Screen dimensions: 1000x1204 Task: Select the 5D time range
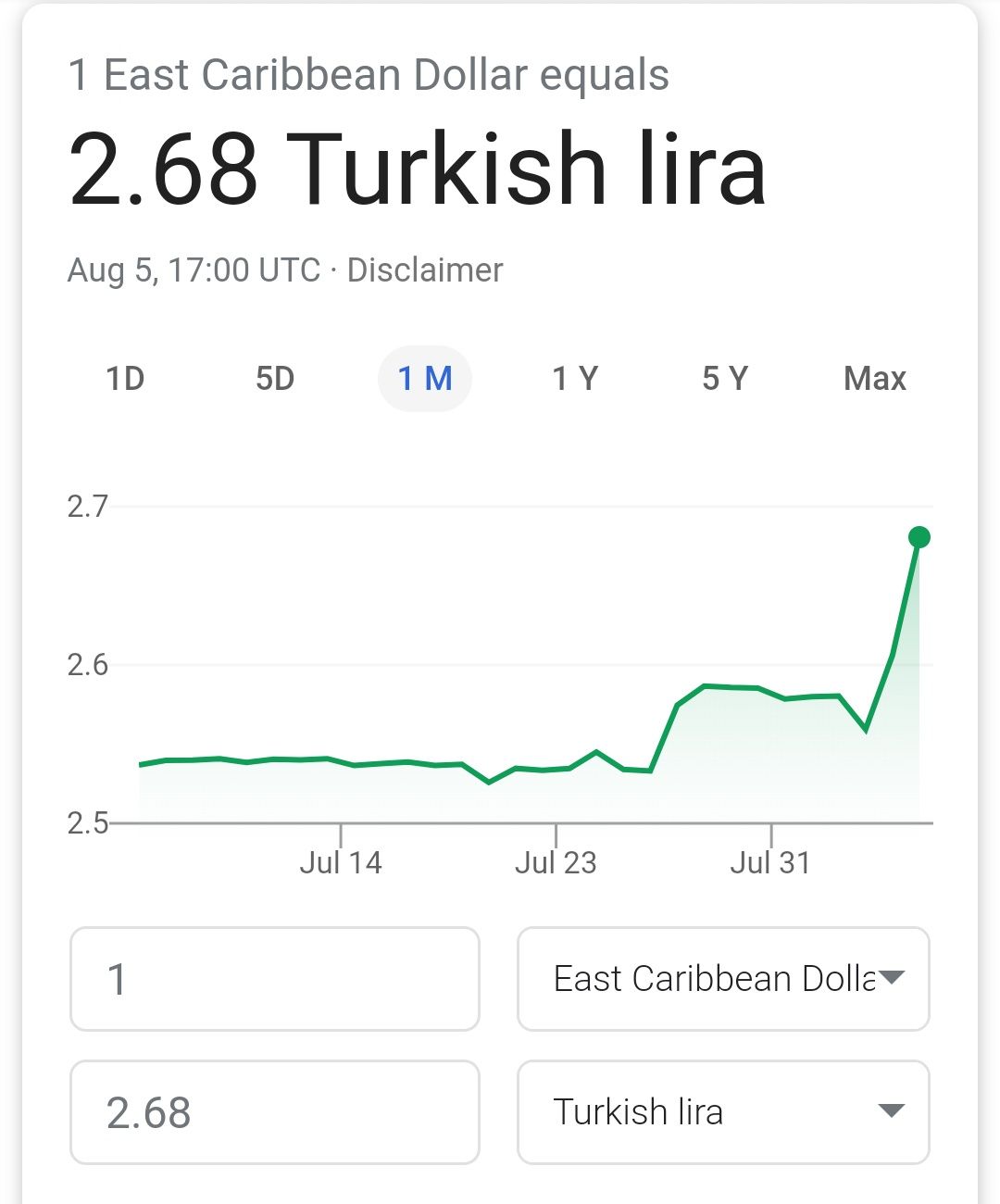coord(275,379)
